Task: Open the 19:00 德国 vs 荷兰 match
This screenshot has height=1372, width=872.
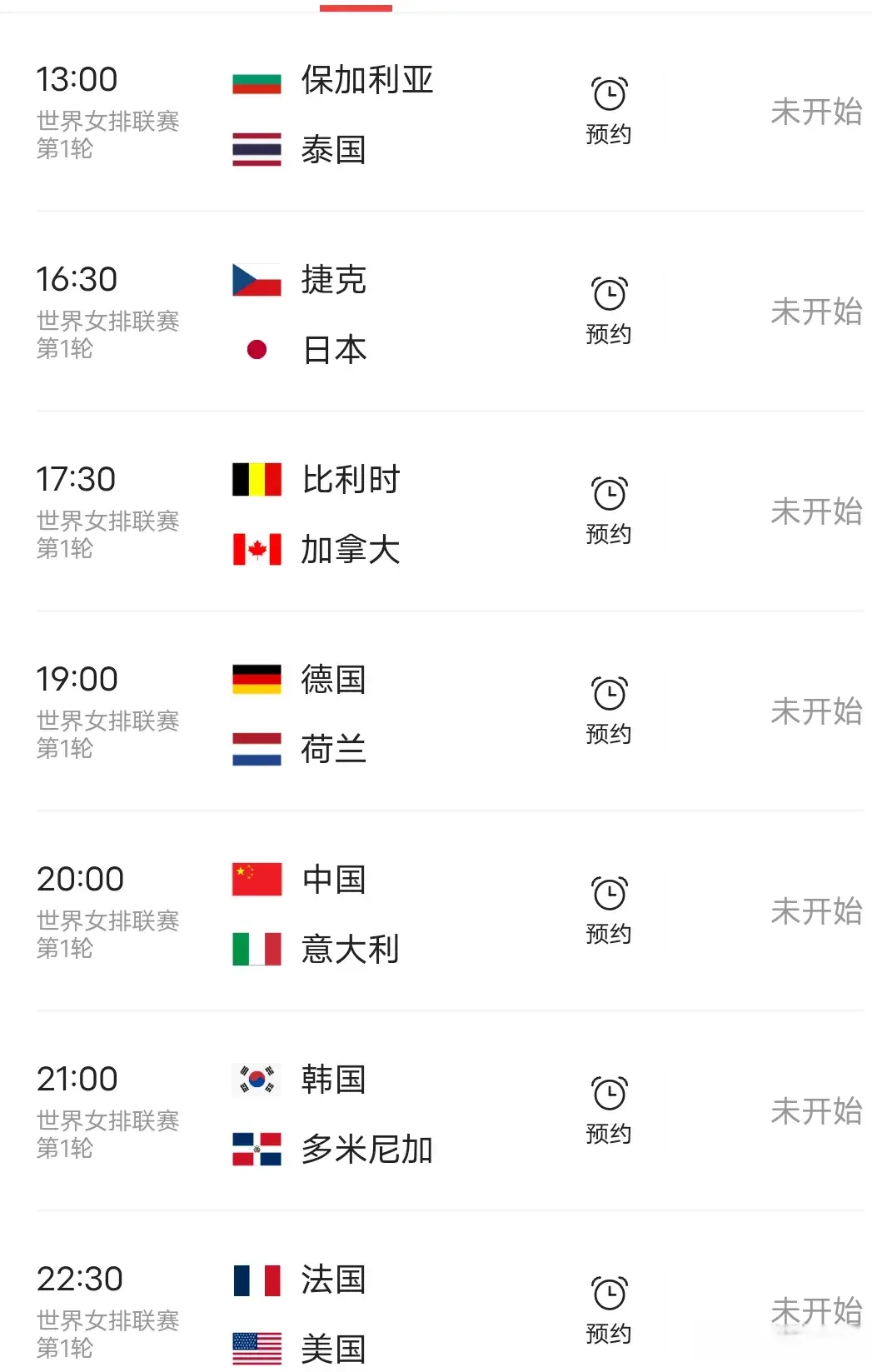Action: coord(333,713)
